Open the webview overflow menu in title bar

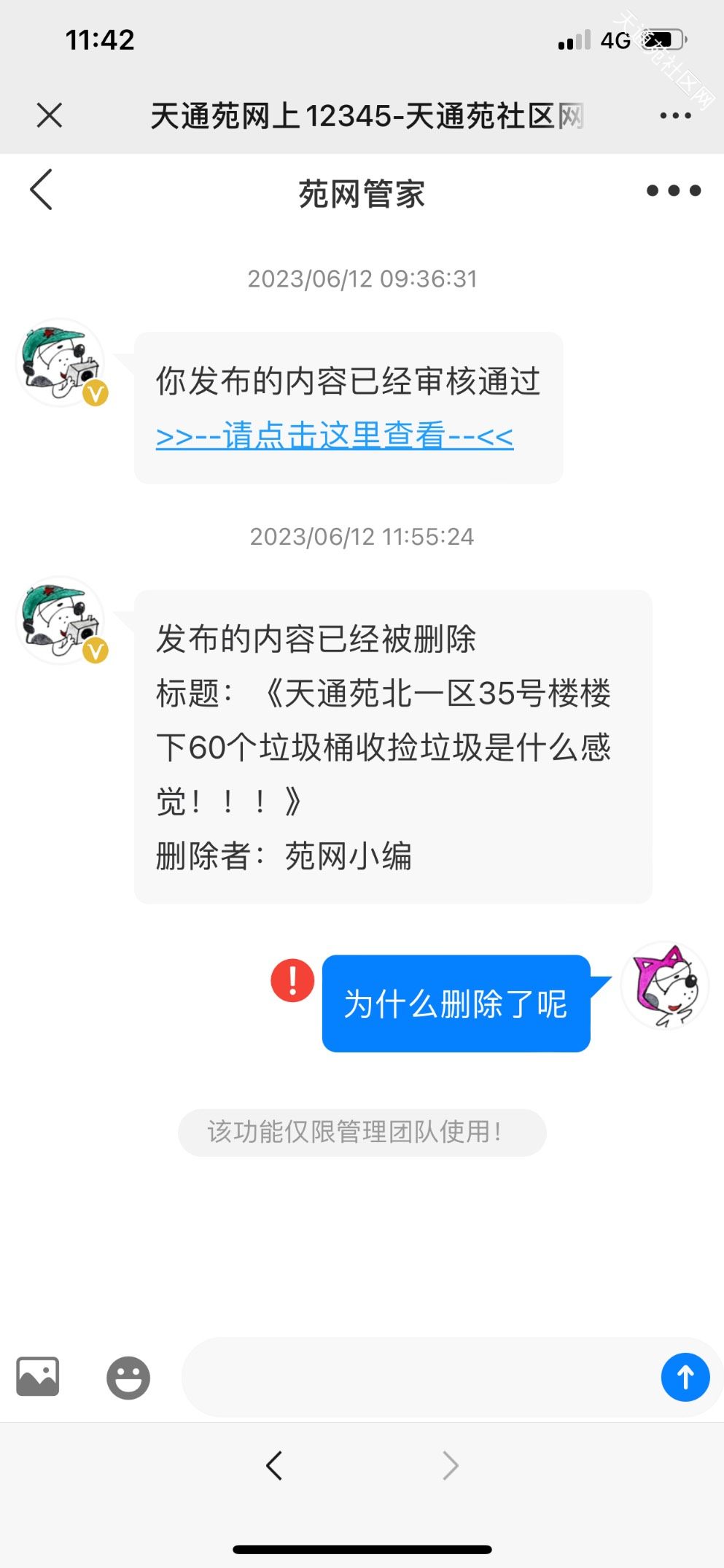[675, 115]
